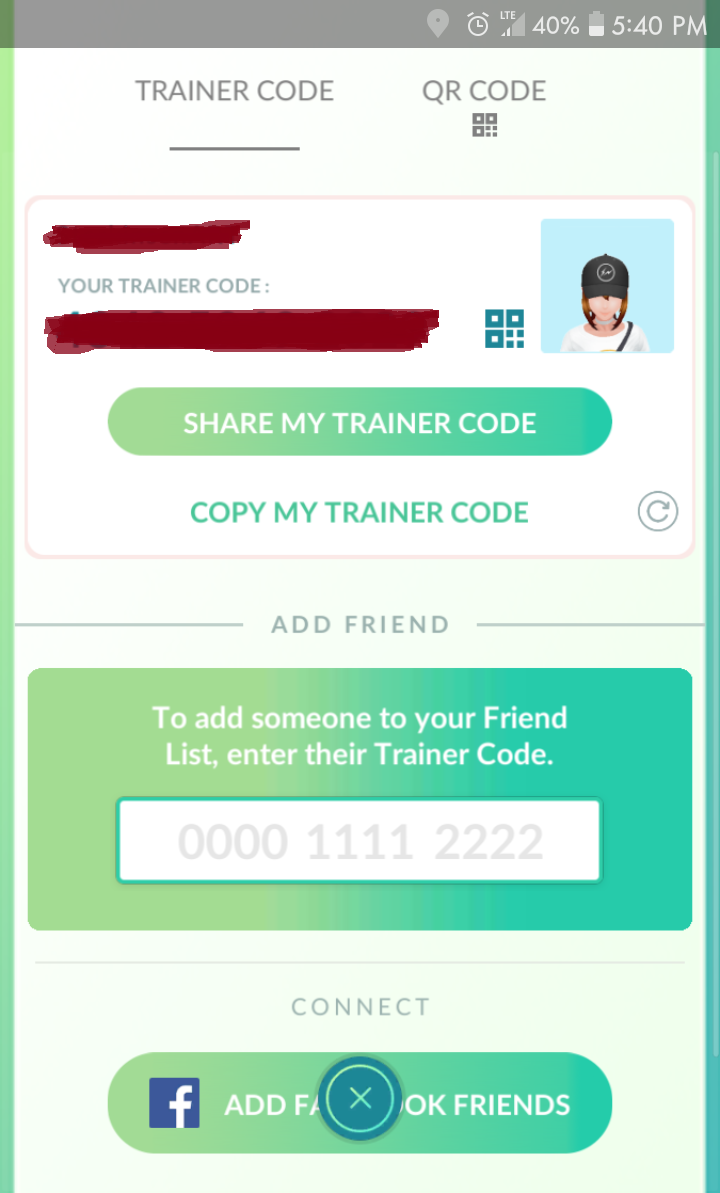Open QR icon beside trainer code
This screenshot has width=720, height=1193.
click(504, 329)
